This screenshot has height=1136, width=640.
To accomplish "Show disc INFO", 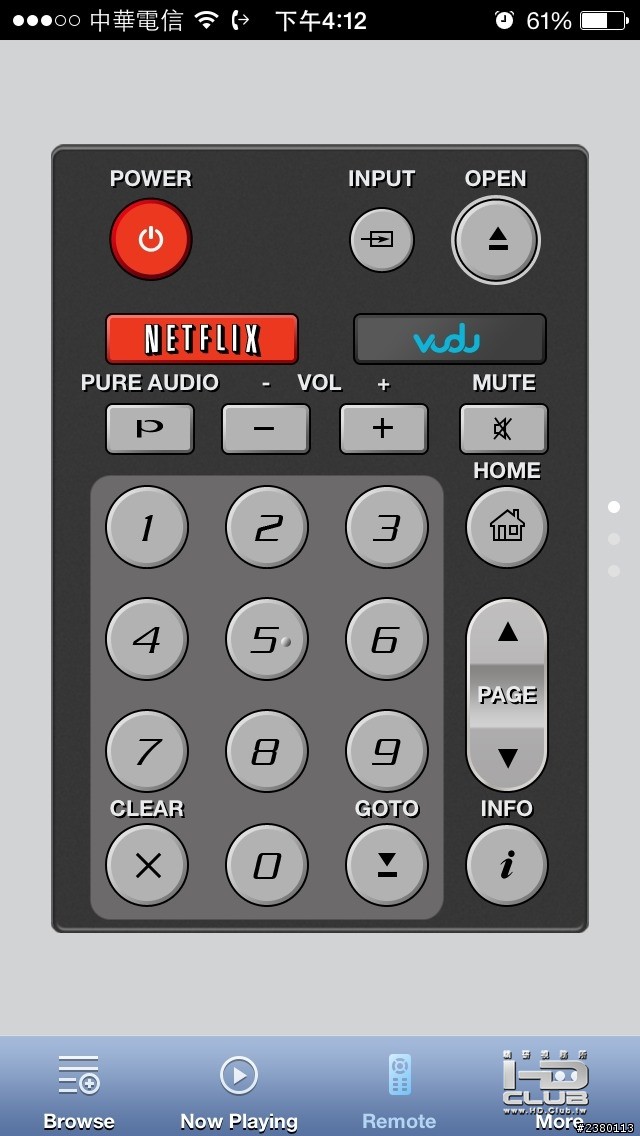I will coord(506,865).
